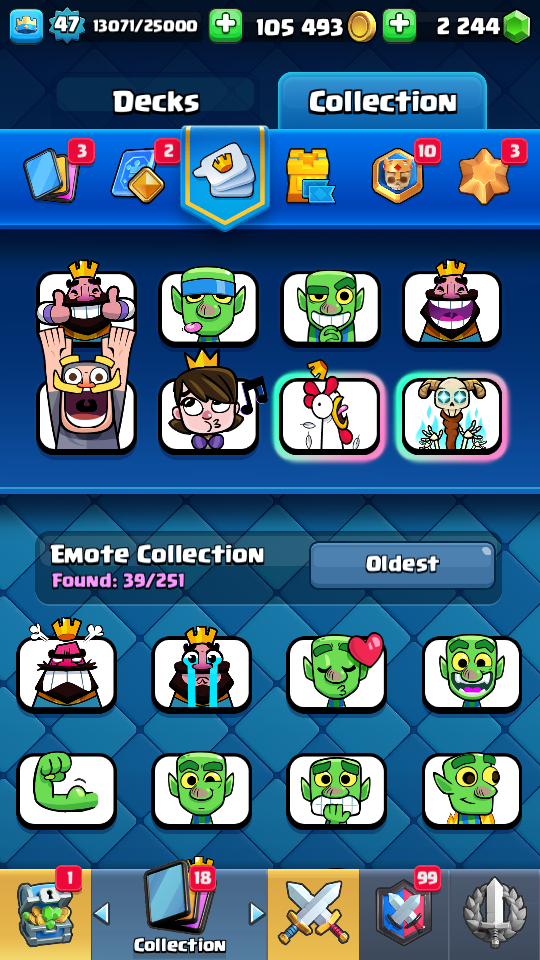Open the banners sub-tab with badge 10

pyautogui.click(x=398, y=175)
